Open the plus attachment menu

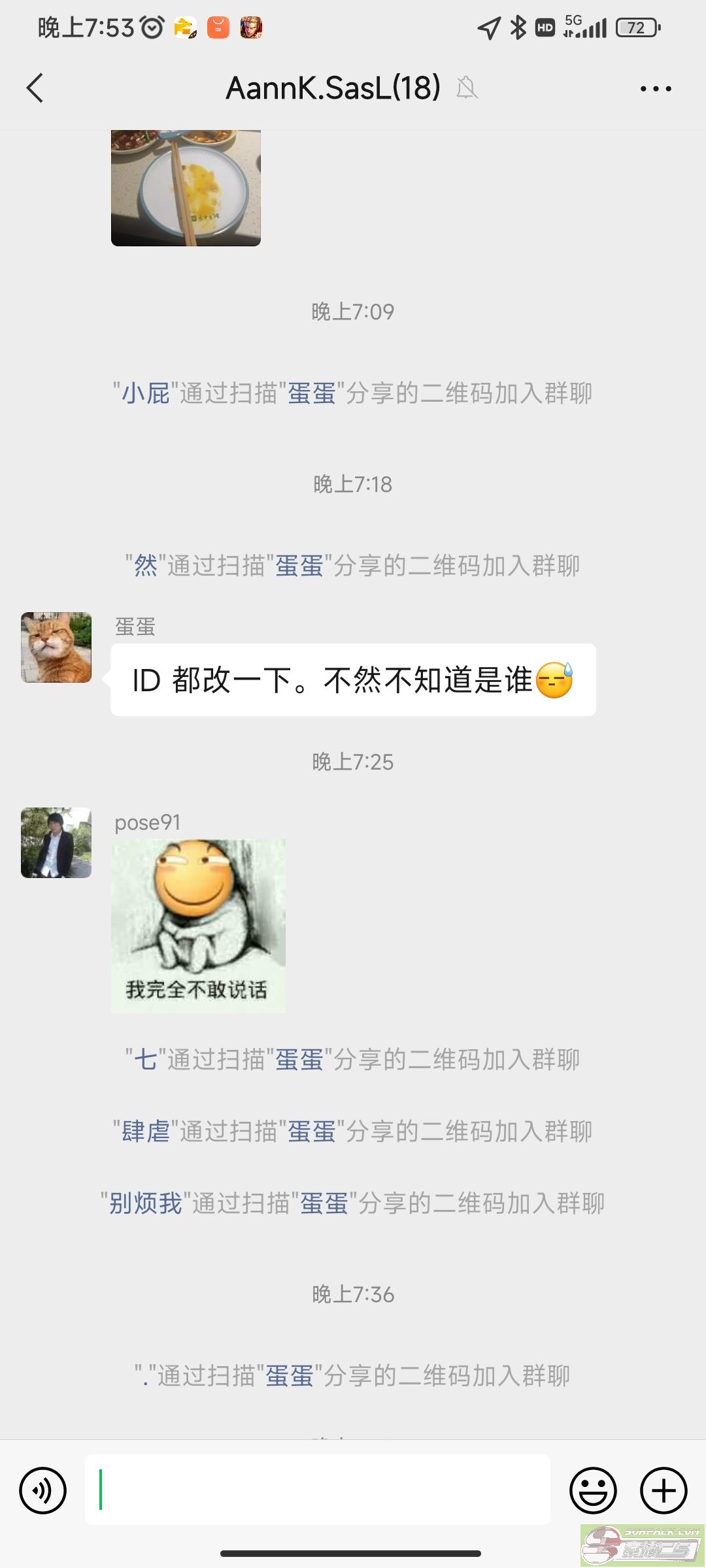tap(663, 1491)
